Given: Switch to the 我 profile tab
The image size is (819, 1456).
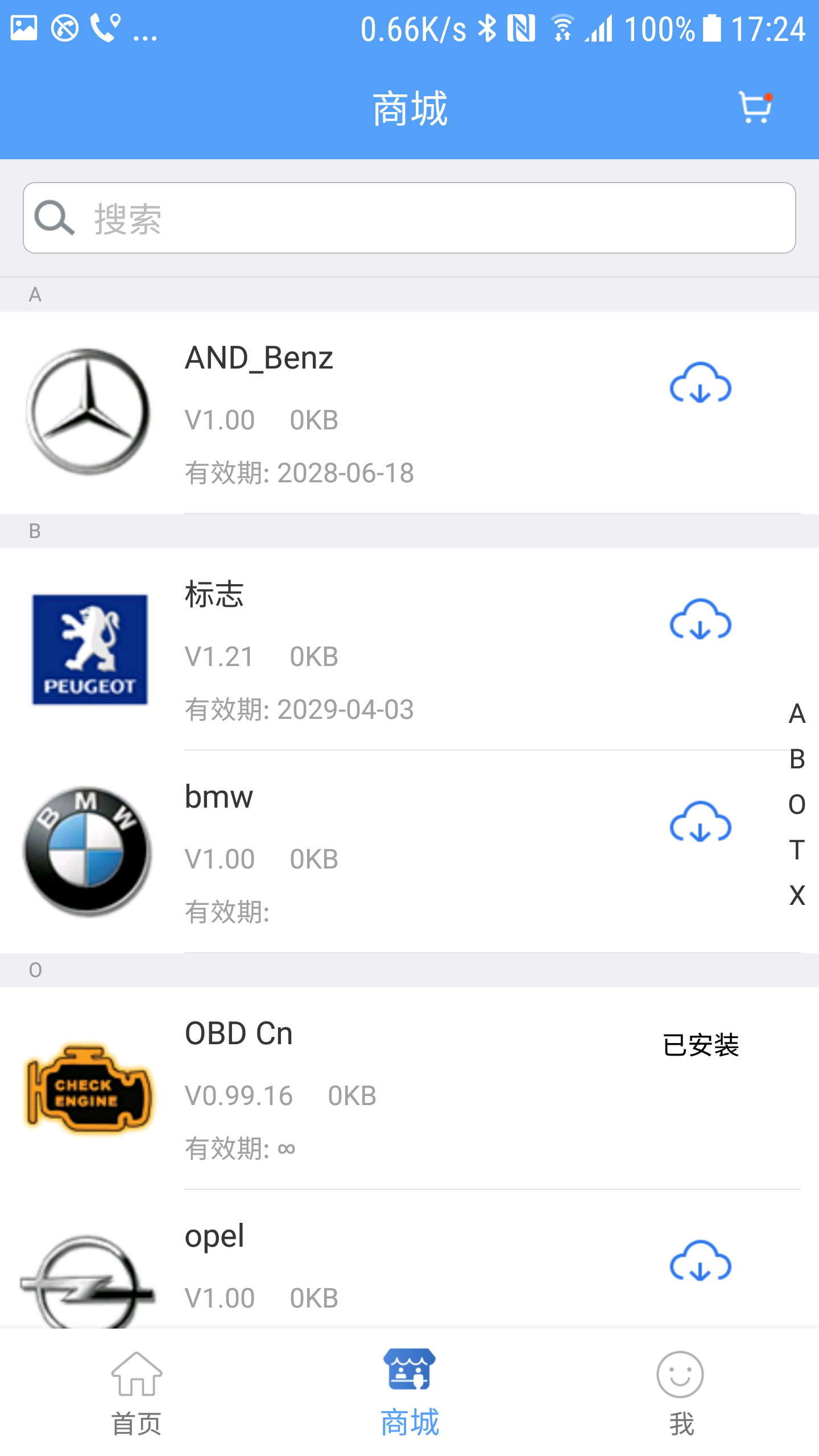Looking at the screenshot, I should pos(681,1393).
